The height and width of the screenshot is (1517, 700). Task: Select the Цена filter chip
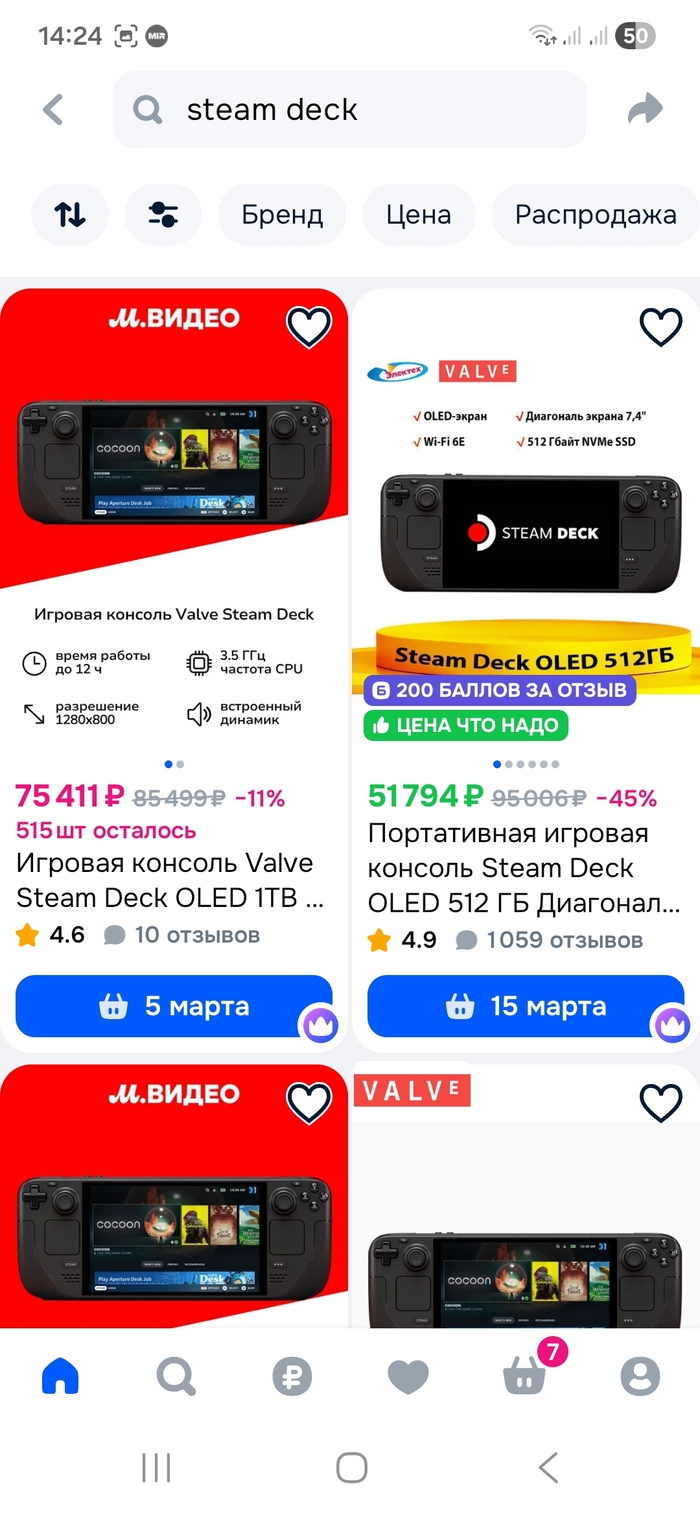418,214
